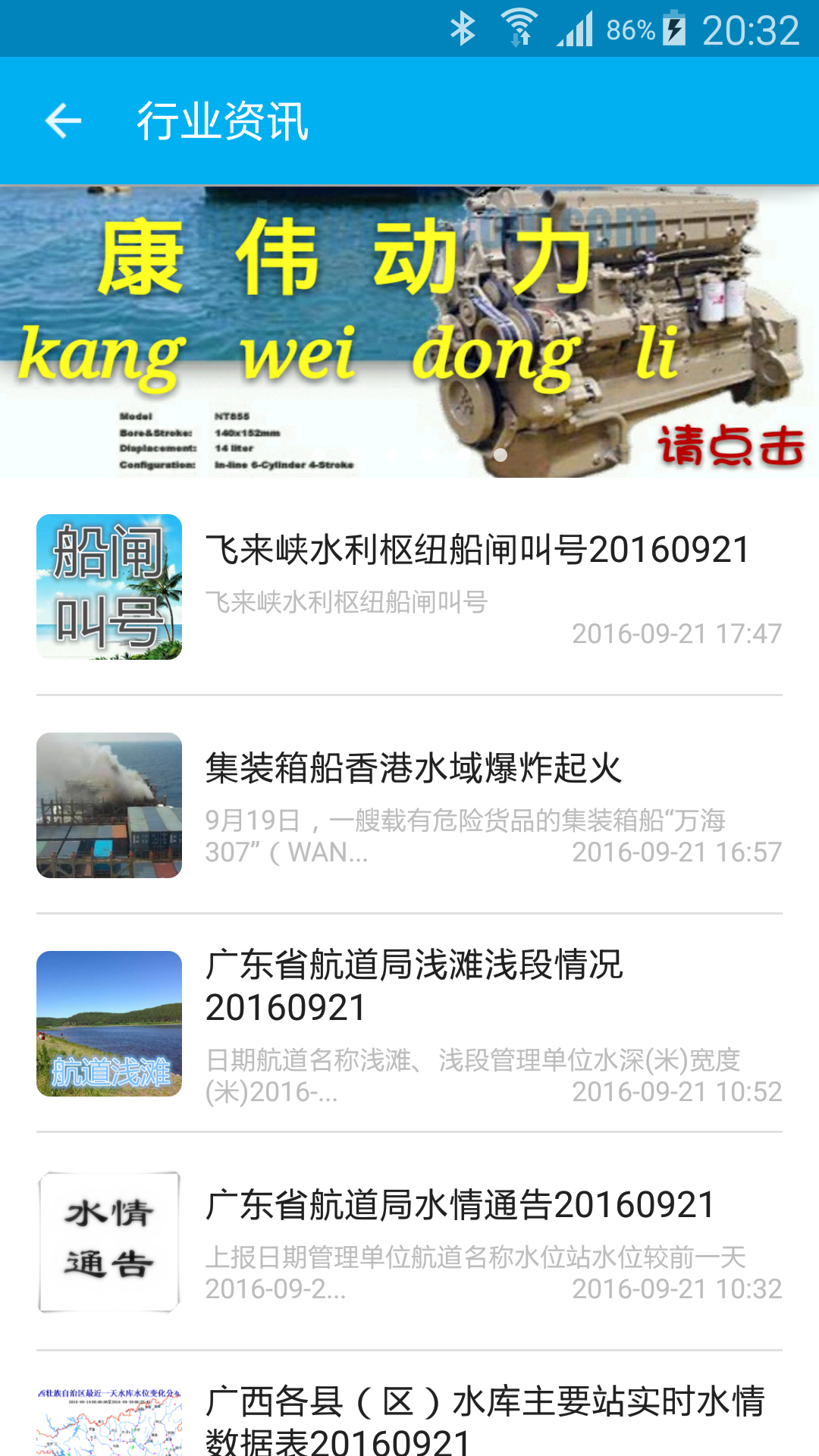Open the 康伟动力 engine banner
The image size is (819, 1456).
409,331
